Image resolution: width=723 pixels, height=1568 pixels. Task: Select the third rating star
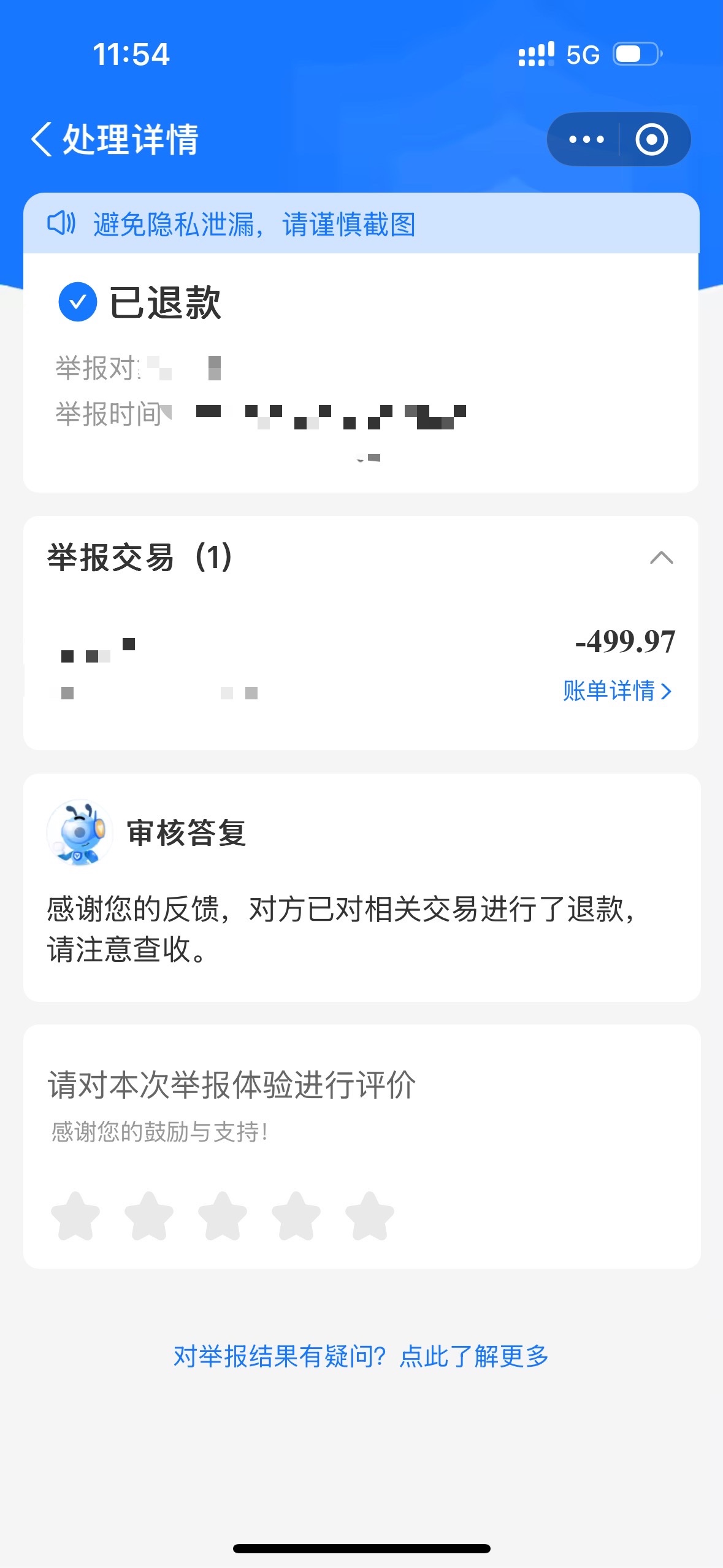(x=223, y=1215)
